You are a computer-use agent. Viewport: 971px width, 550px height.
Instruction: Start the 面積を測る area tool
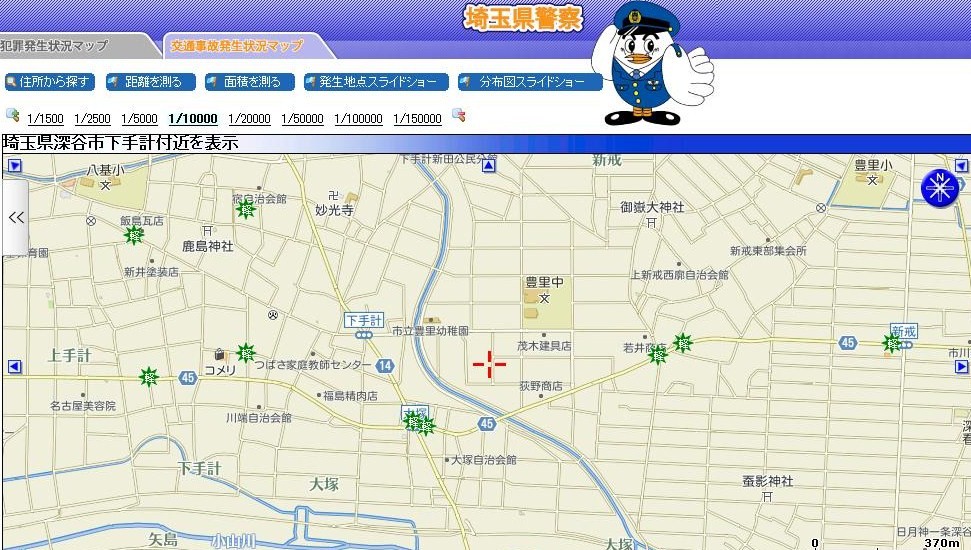pyautogui.click(x=250, y=82)
